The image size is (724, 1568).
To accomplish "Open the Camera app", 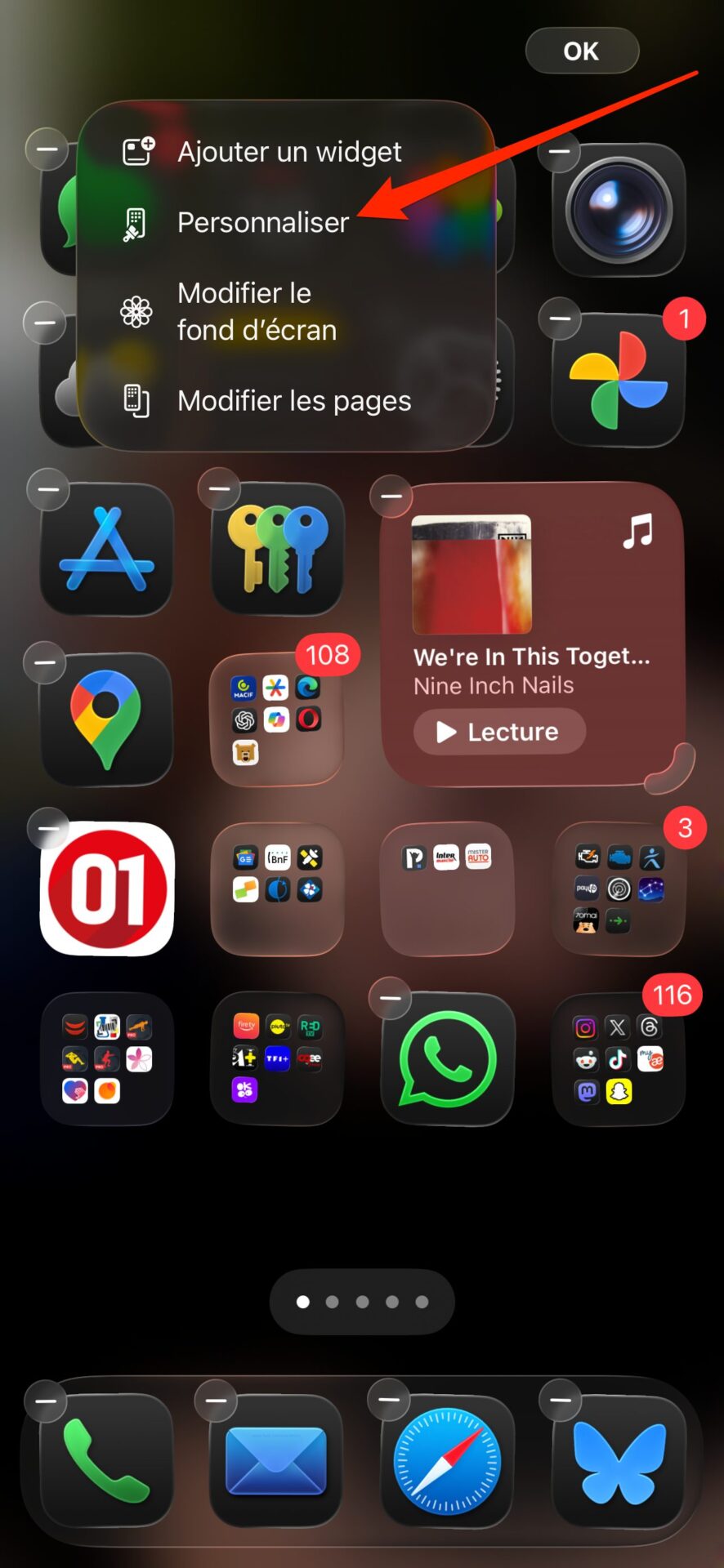I will coord(619,210).
